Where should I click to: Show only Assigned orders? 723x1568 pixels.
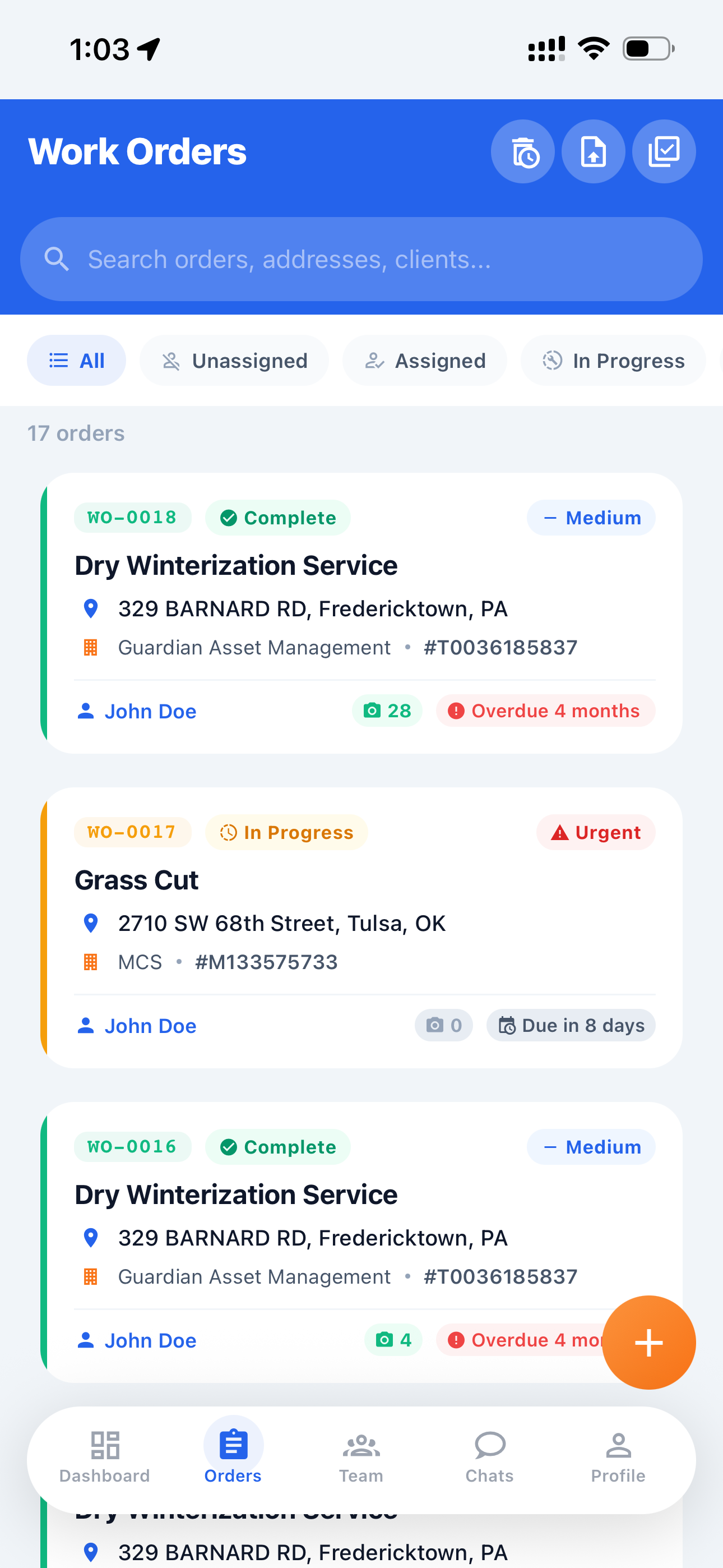tap(424, 361)
